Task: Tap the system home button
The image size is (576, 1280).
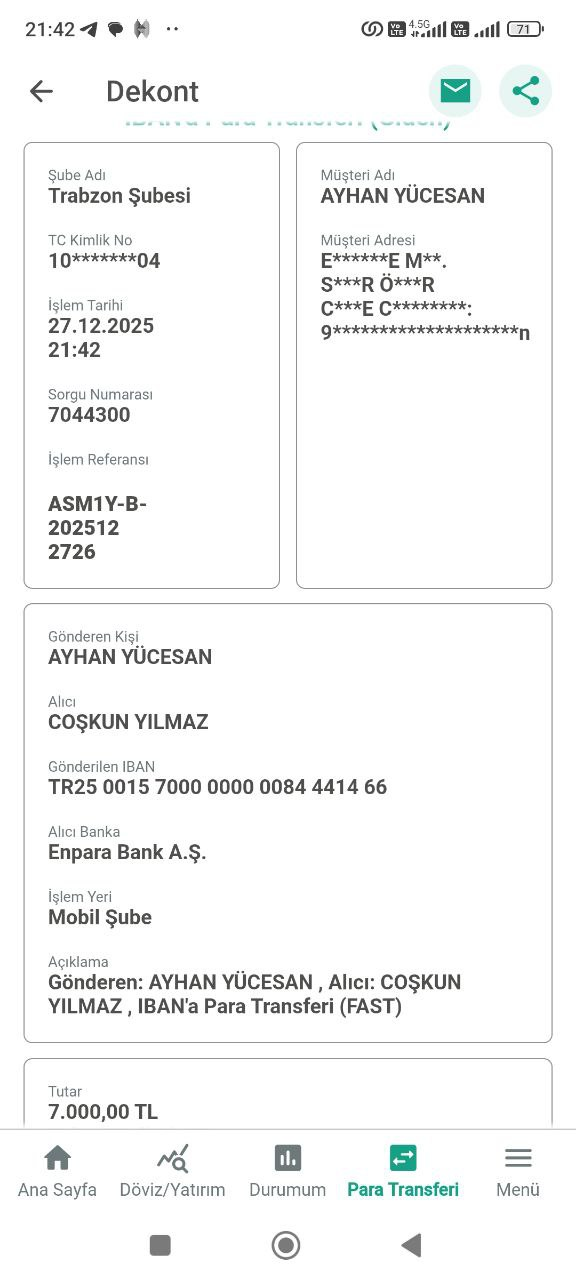Action: click(x=286, y=1245)
